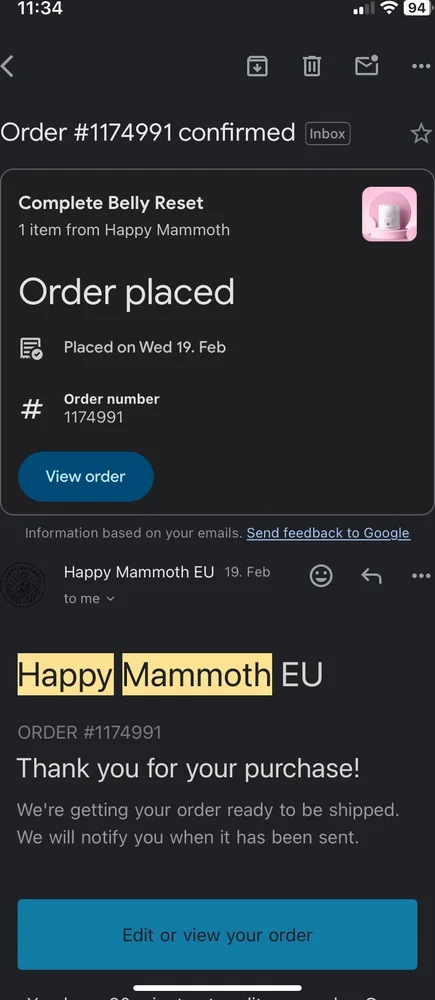Viewport: 435px width, 1000px height.
Task: Open Send feedback to Google link
Action: point(328,533)
